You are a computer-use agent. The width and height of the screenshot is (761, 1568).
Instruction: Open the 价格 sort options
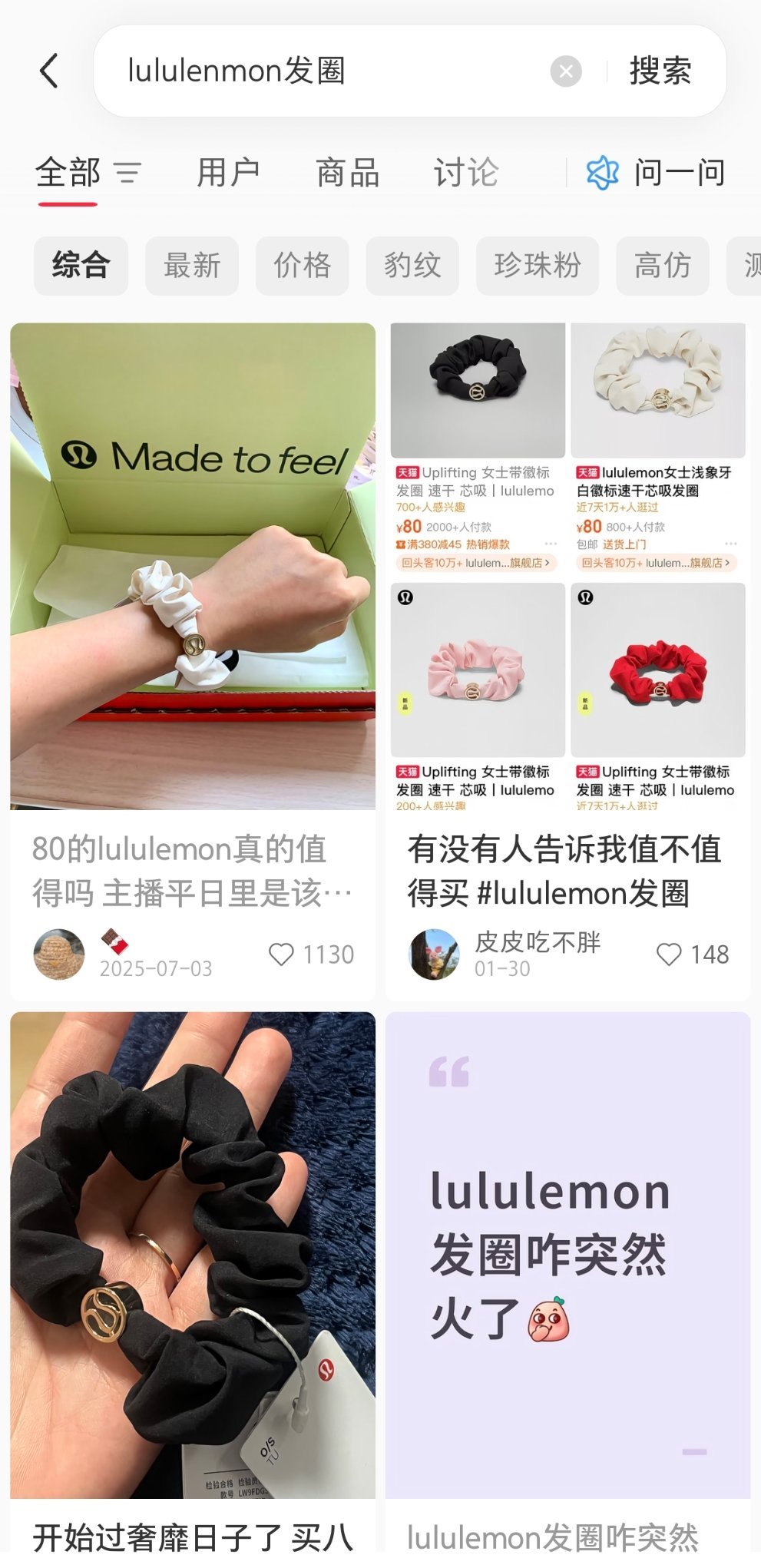point(302,266)
